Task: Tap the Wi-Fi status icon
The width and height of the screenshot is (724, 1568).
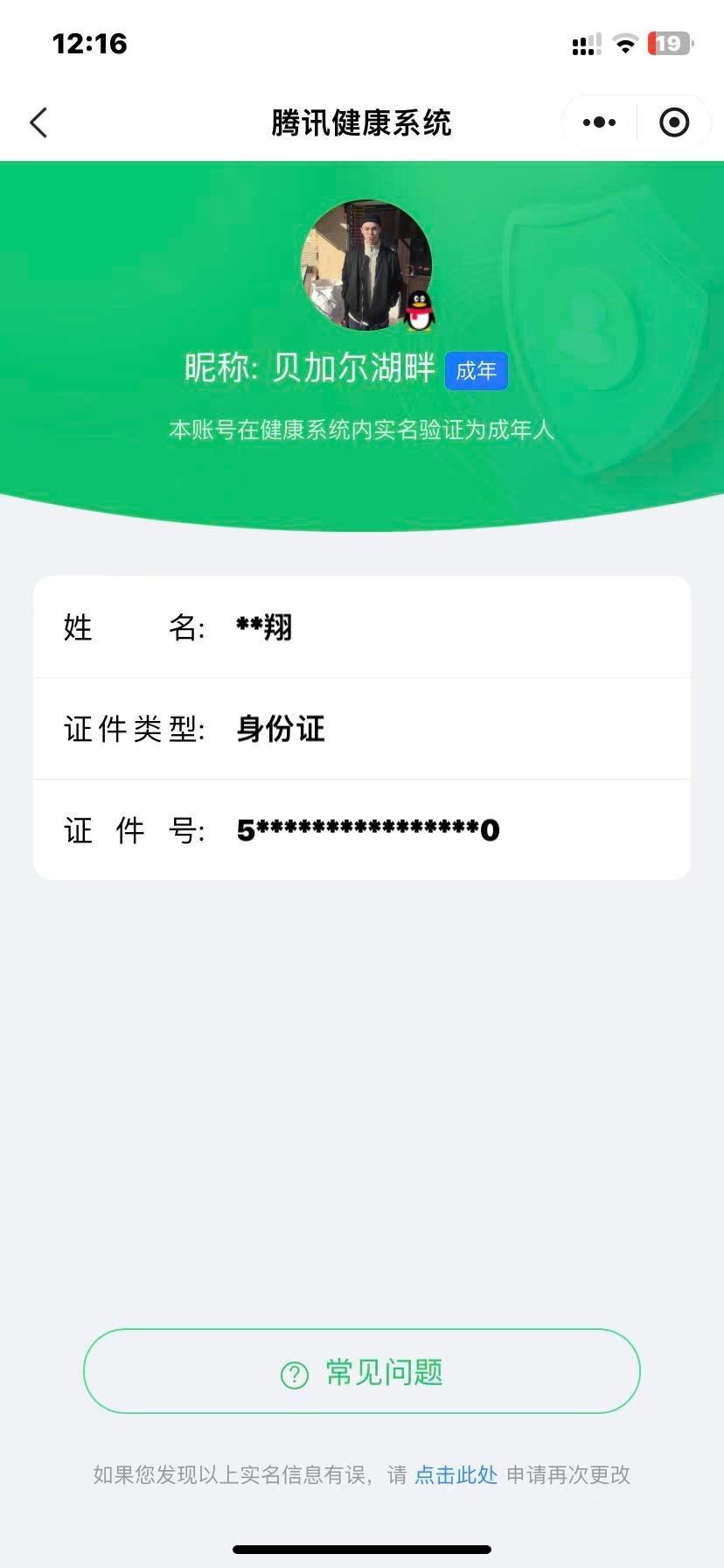Action: click(624, 44)
